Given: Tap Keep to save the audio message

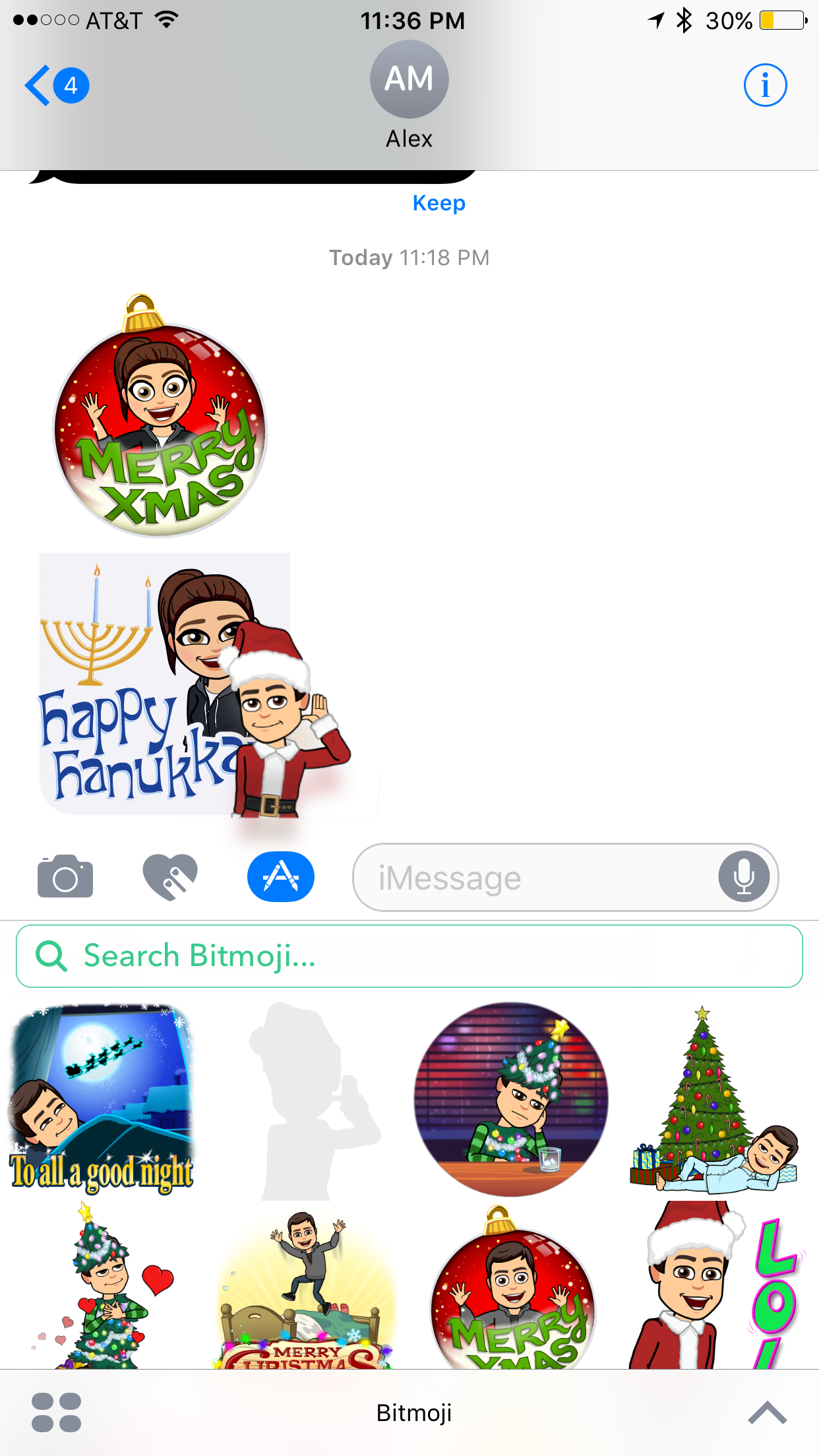Looking at the screenshot, I should click(439, 203).
